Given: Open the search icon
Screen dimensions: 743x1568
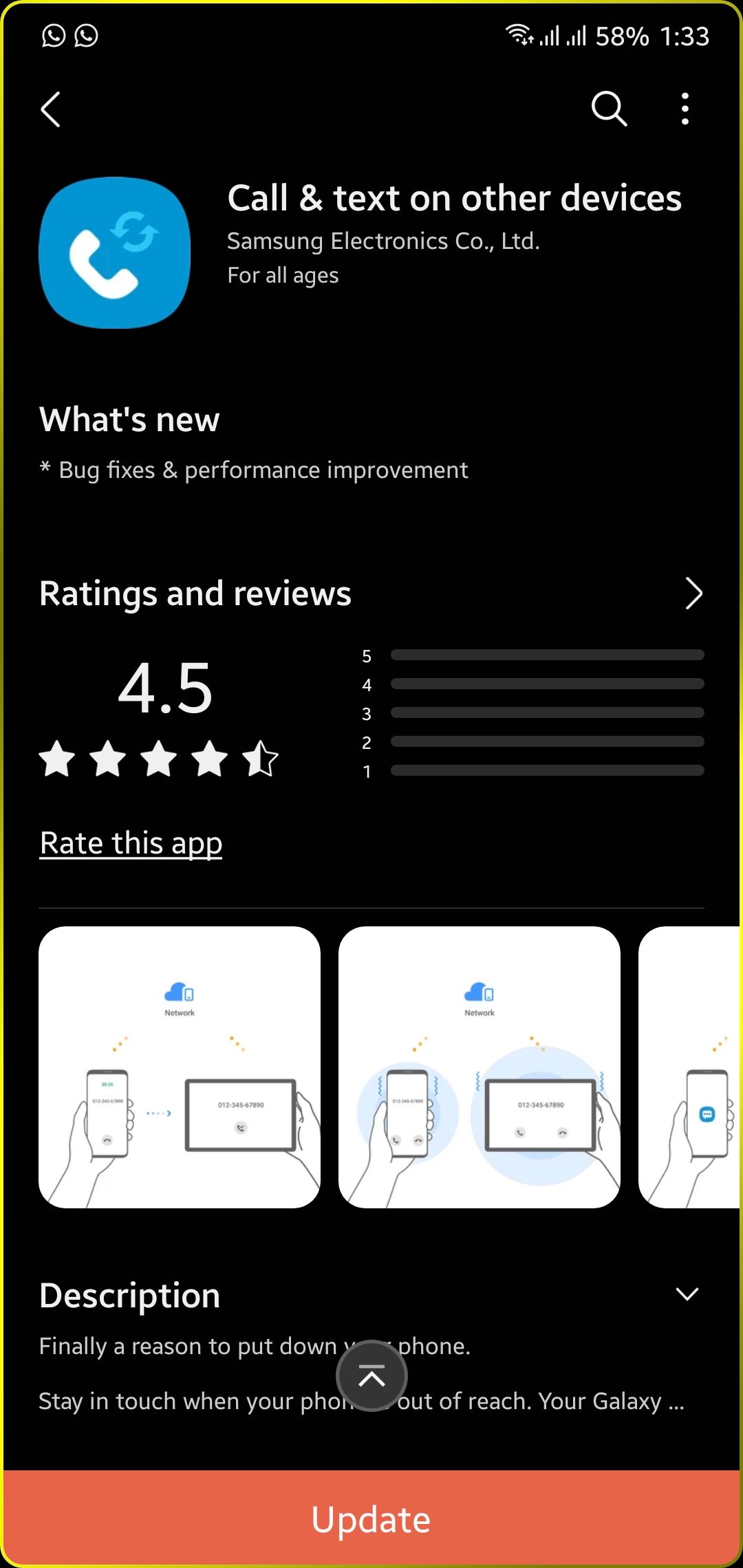Looking at the screenshot, I should coord(609,109).
